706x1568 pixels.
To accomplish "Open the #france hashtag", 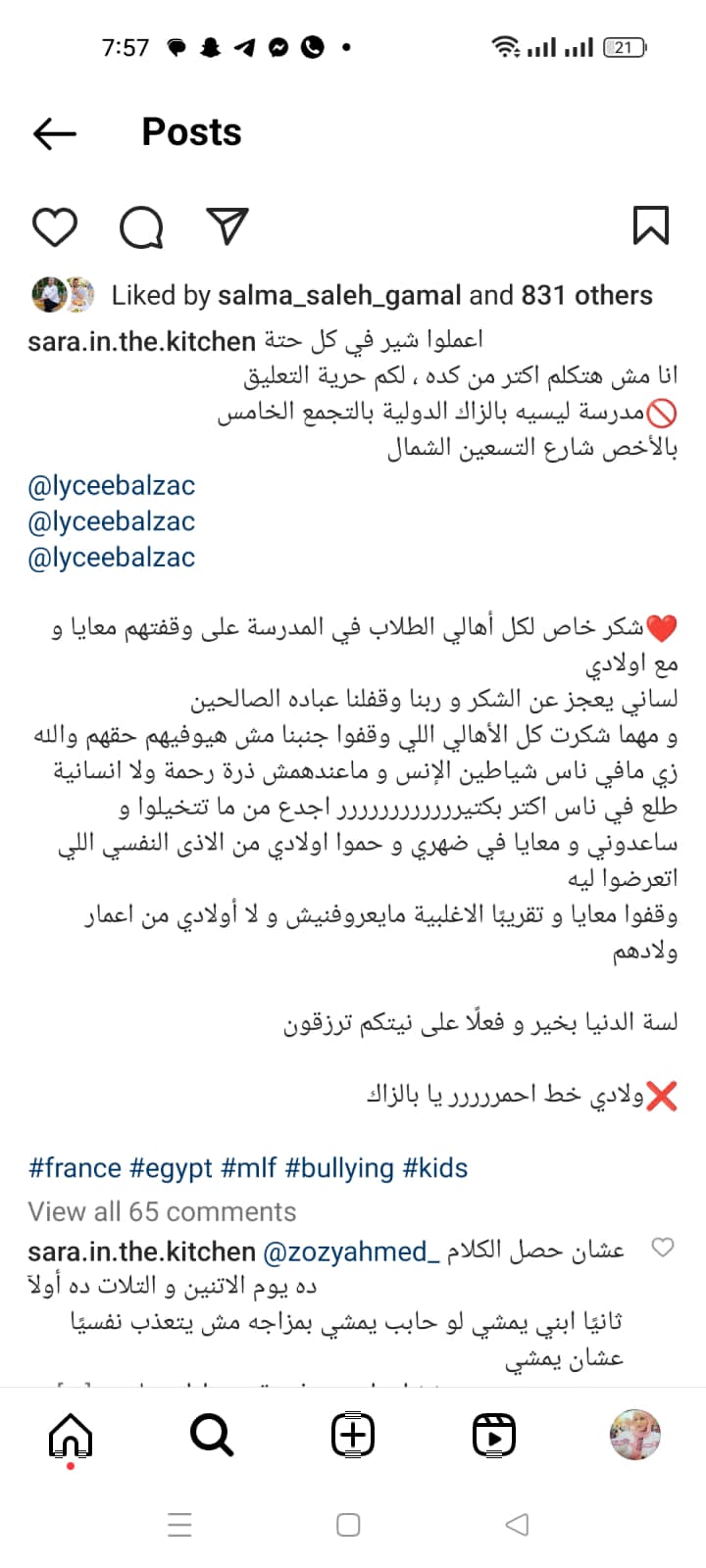I will (76, 1168).
